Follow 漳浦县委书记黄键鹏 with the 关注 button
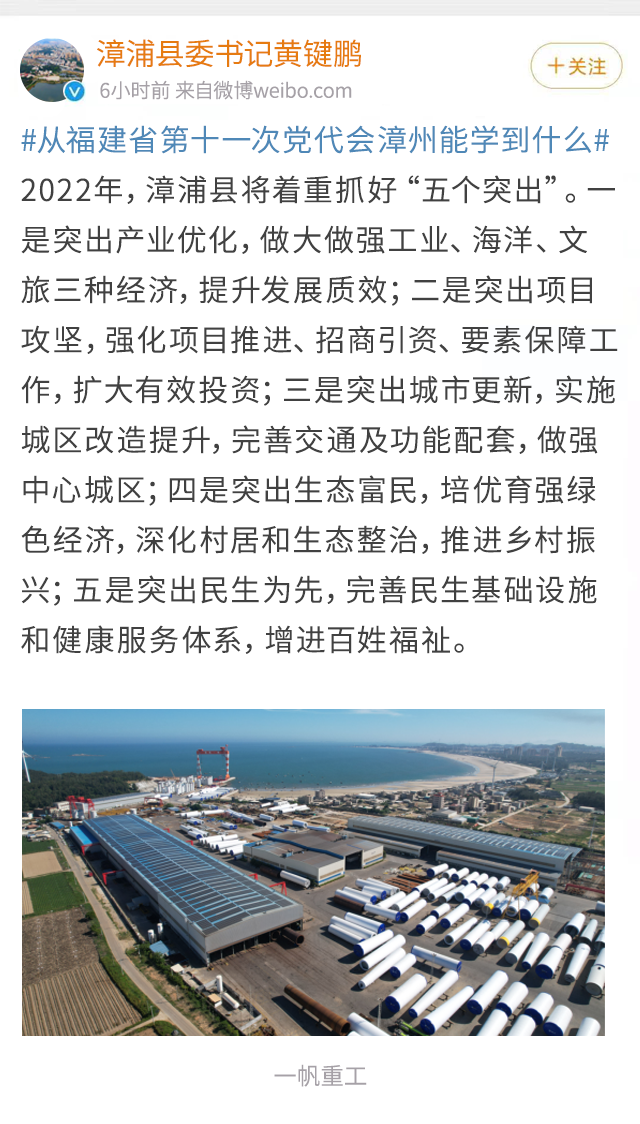The height and width of the screenshot is (1124, 640). pos(576,67)
